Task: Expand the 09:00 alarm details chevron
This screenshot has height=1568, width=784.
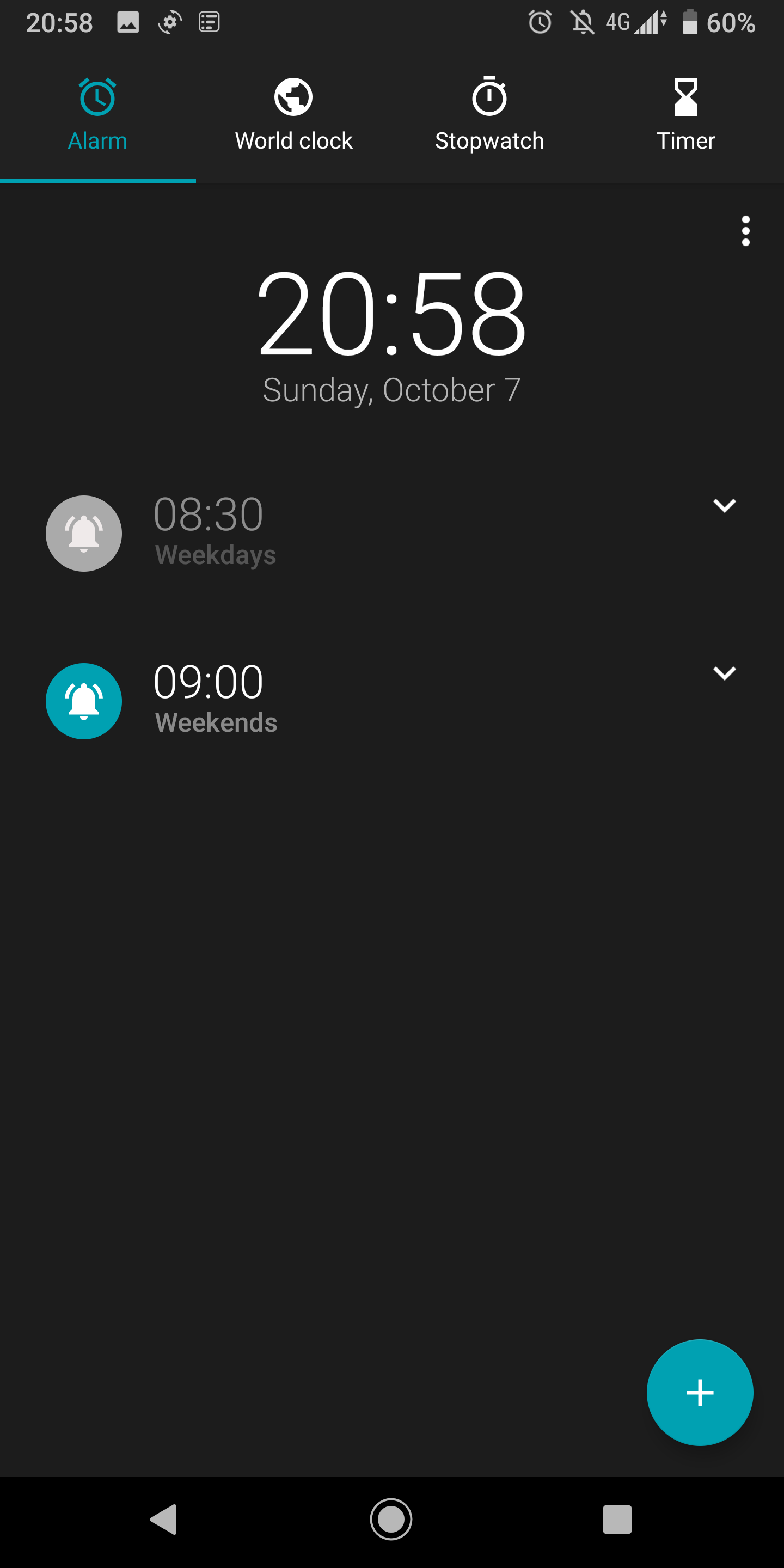Action: [x=724, y=672]
